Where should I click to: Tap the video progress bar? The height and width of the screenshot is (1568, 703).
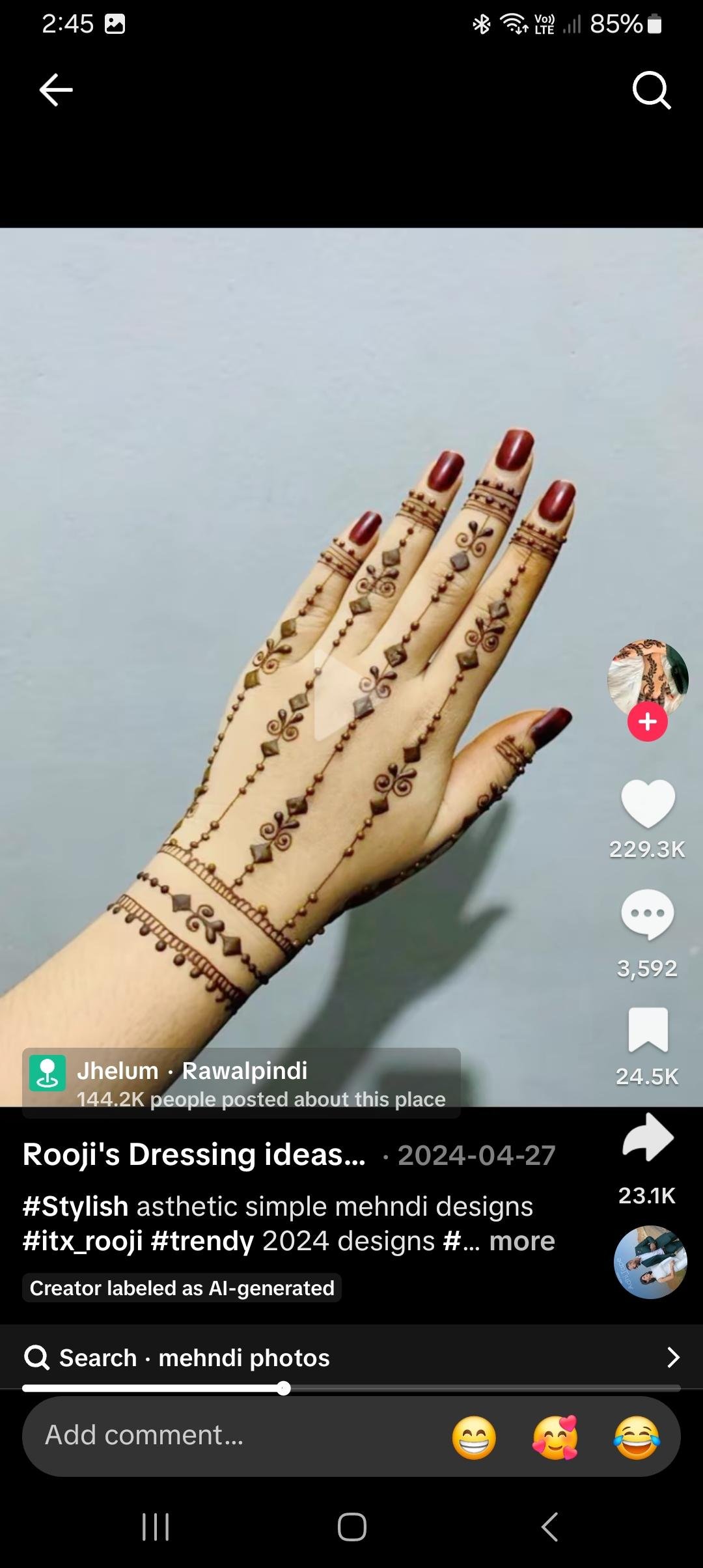(x=351, y=1388)
